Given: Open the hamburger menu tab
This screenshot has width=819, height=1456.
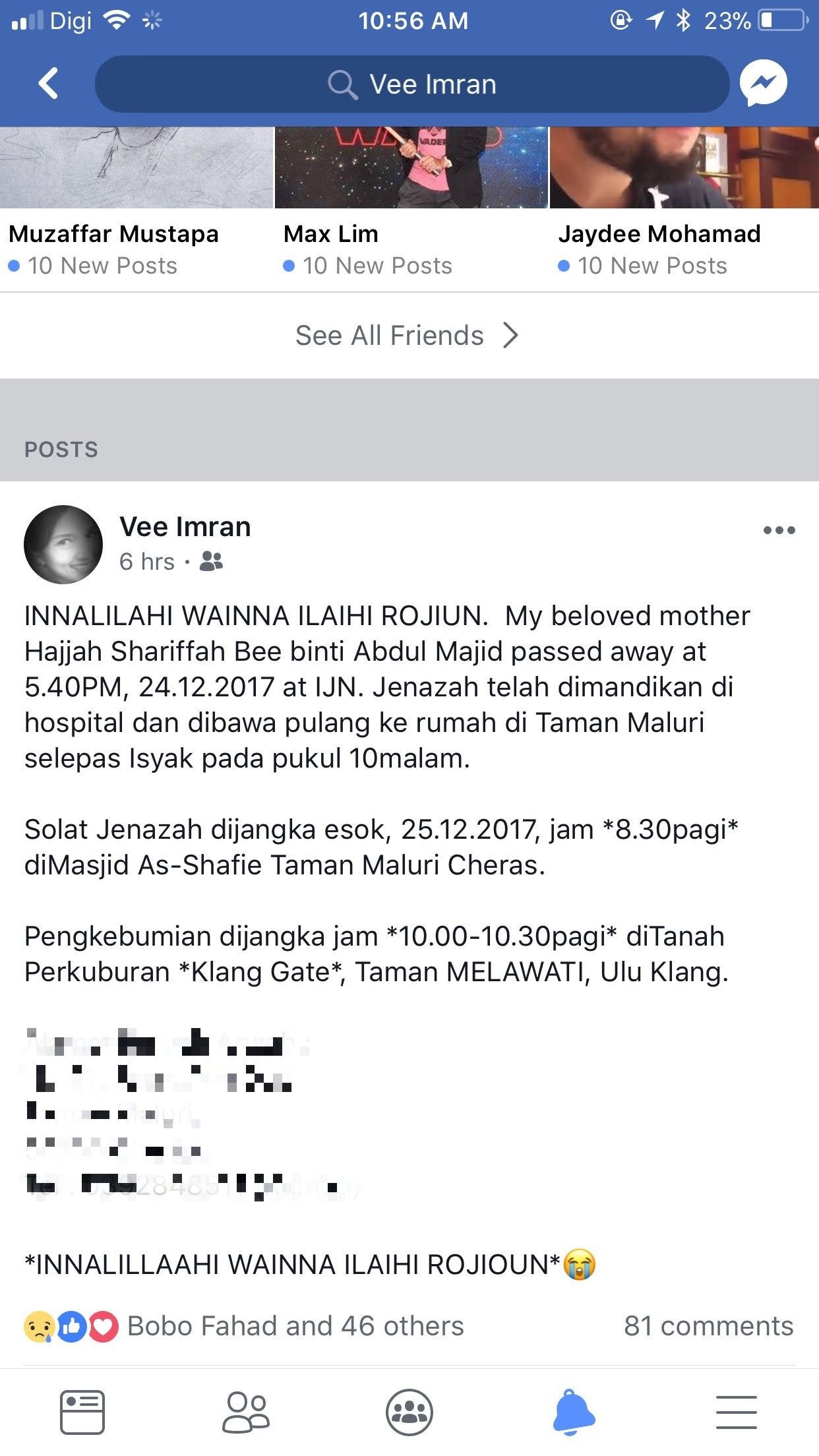Looking at the screenshot, I should pos(737,1412).
